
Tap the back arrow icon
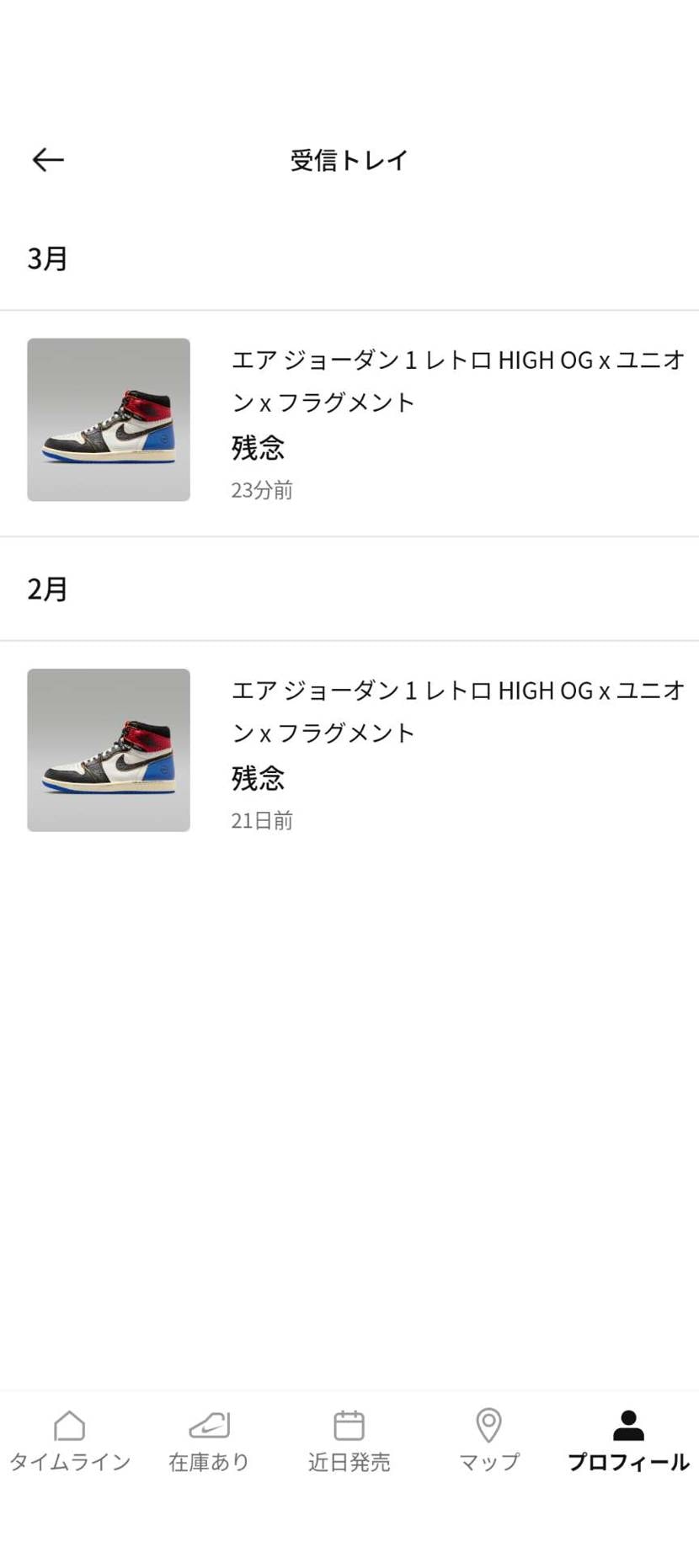click(48, 159)
